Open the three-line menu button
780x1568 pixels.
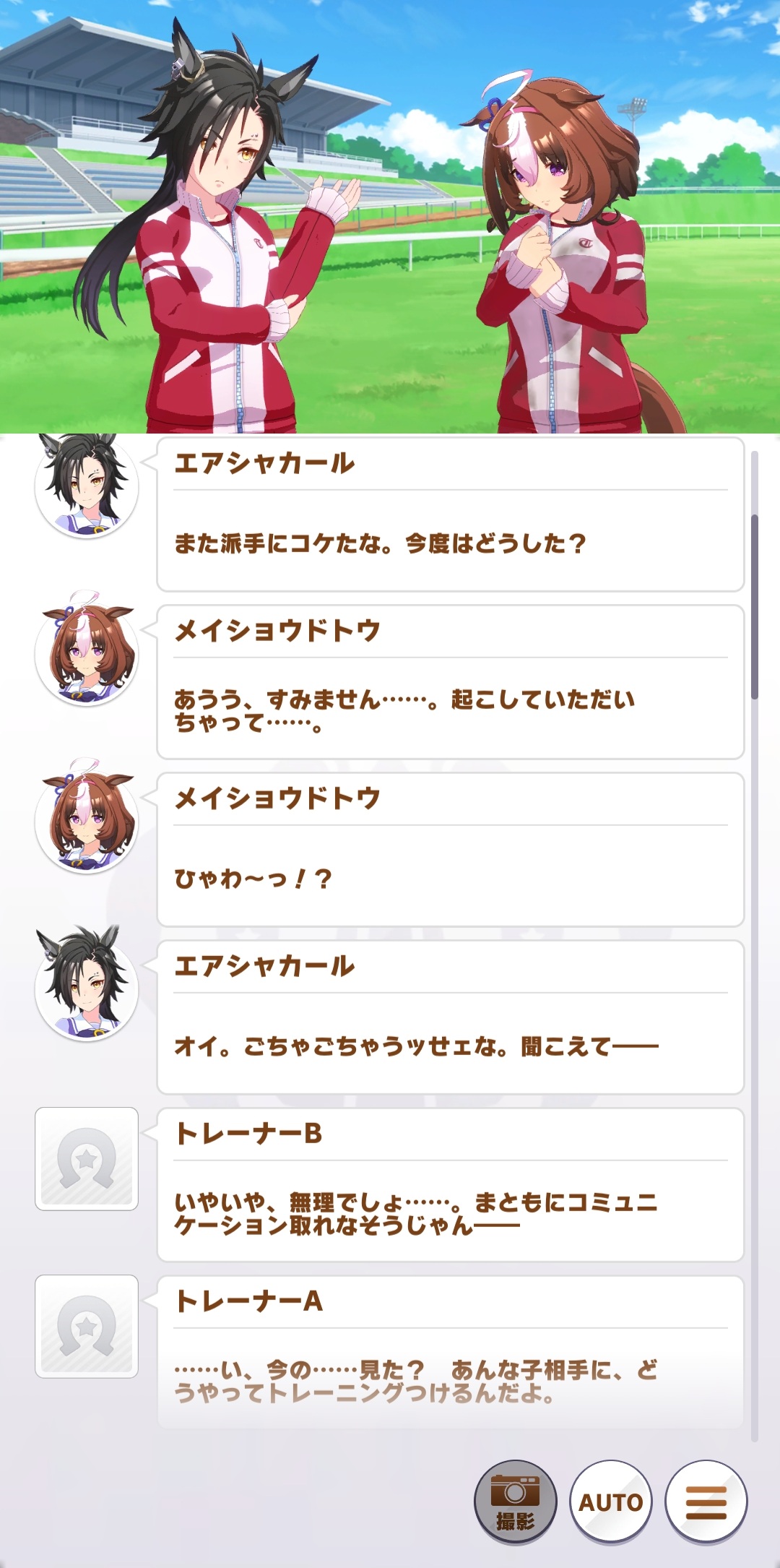click(706, 1501)
